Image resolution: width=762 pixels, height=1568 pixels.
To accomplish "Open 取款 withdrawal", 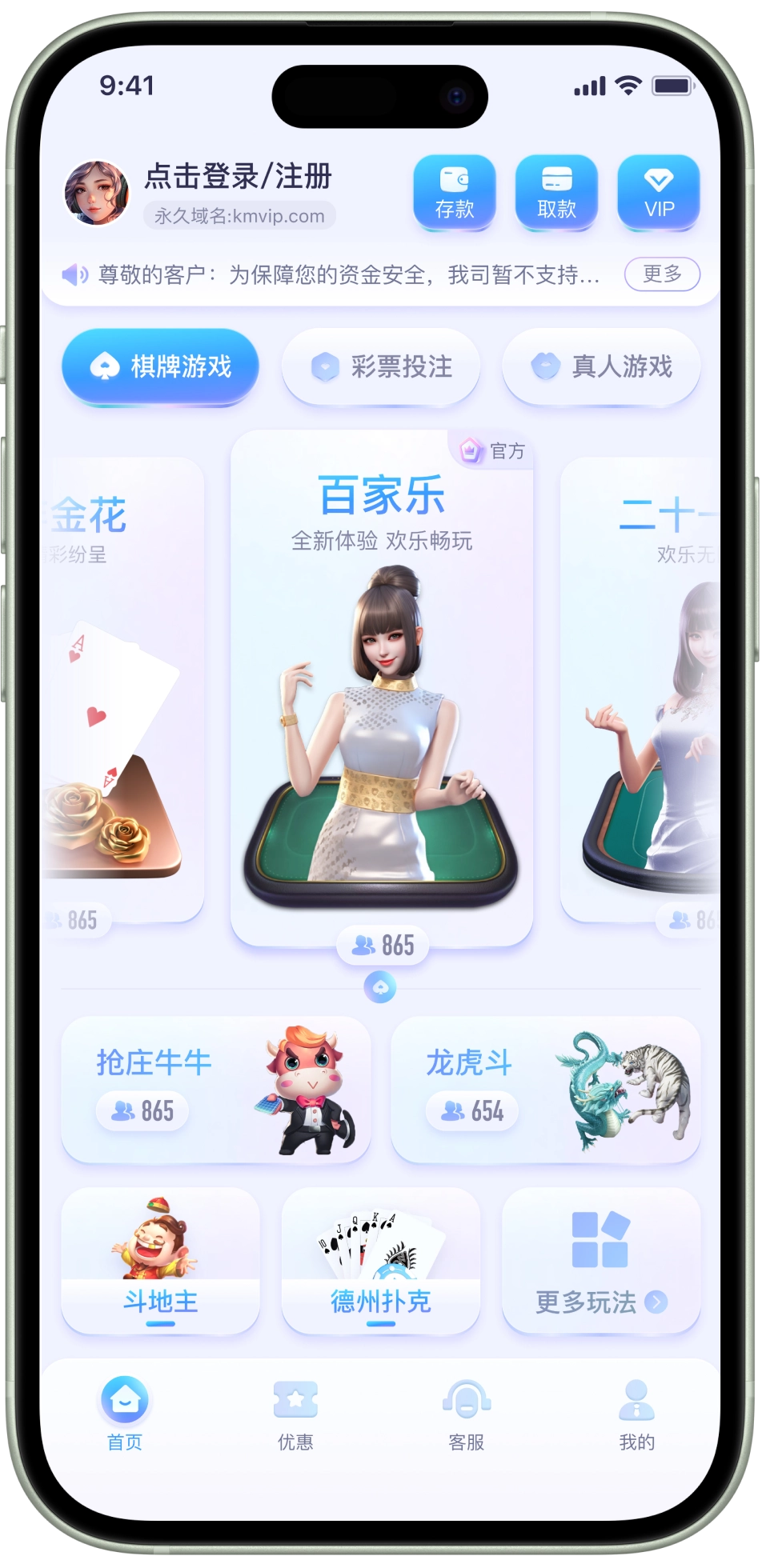I will click(556, 193).
